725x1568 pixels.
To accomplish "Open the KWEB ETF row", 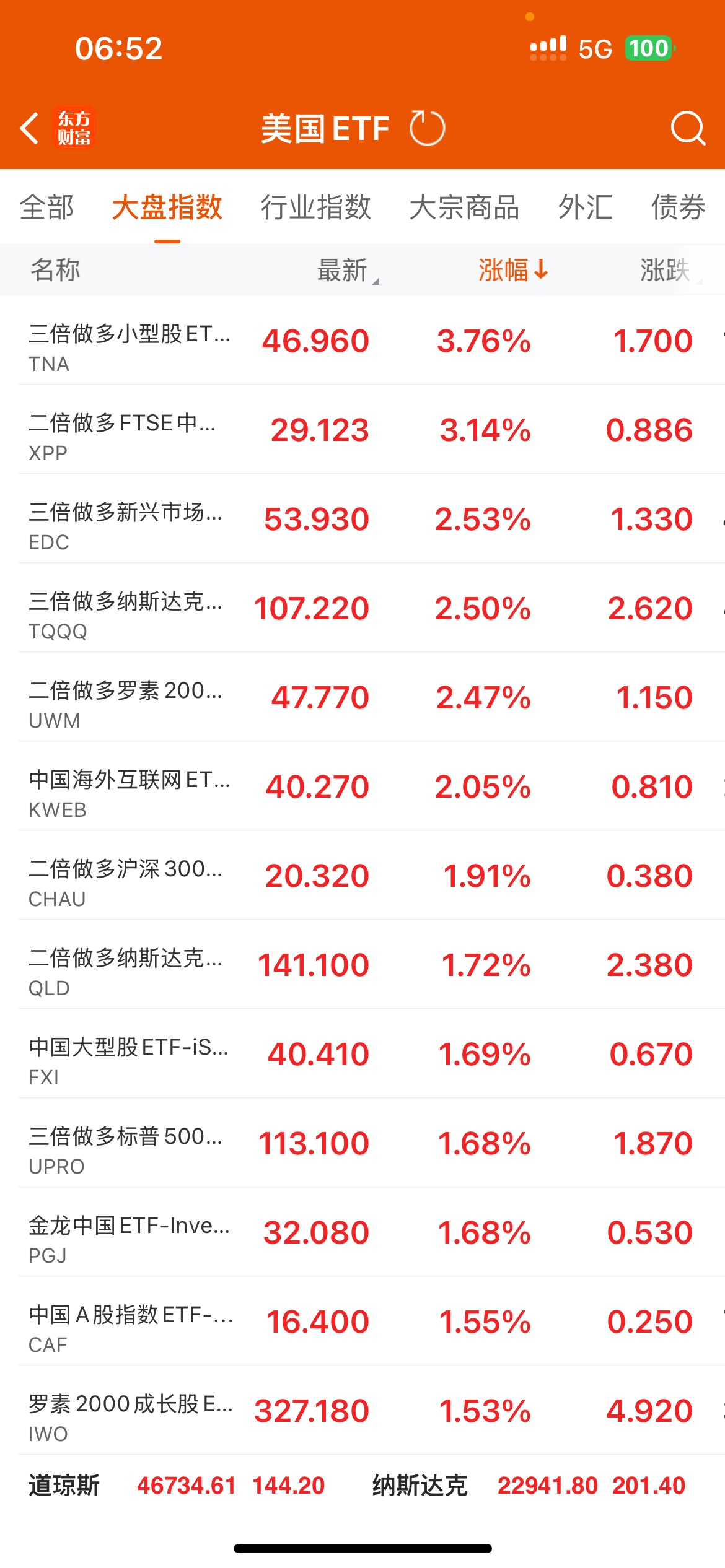I will 362,787.
